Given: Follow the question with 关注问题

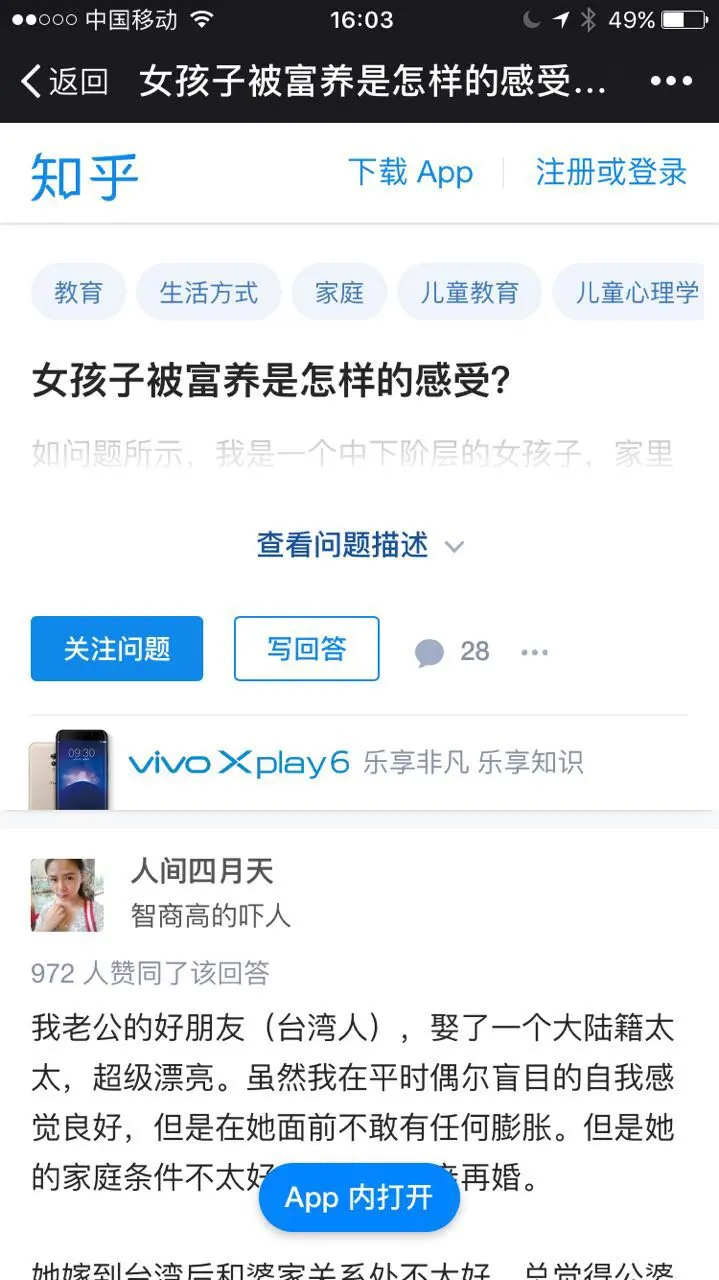Looking at the screenshot, I should click(117, 649).
